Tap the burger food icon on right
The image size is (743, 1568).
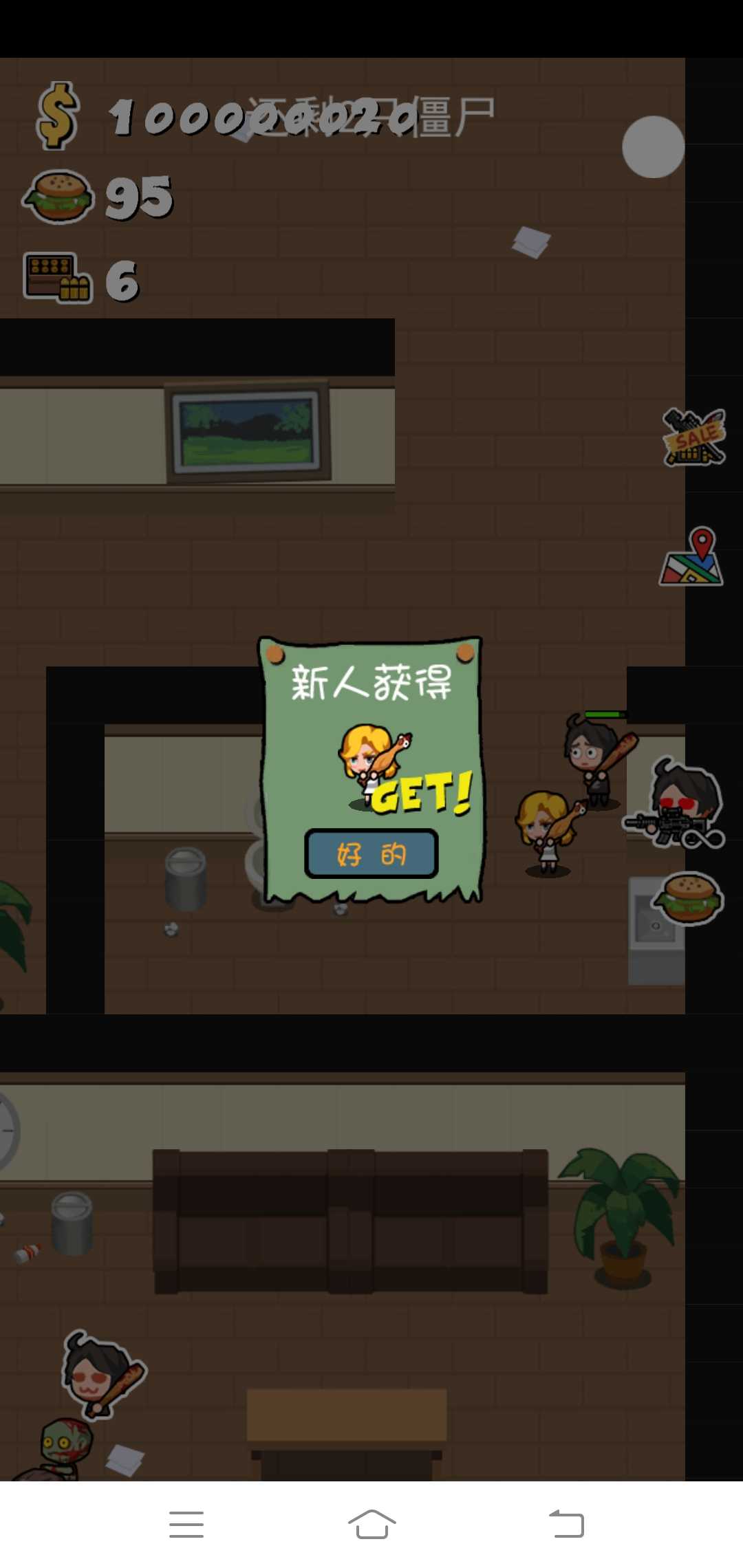pos(689,898)
